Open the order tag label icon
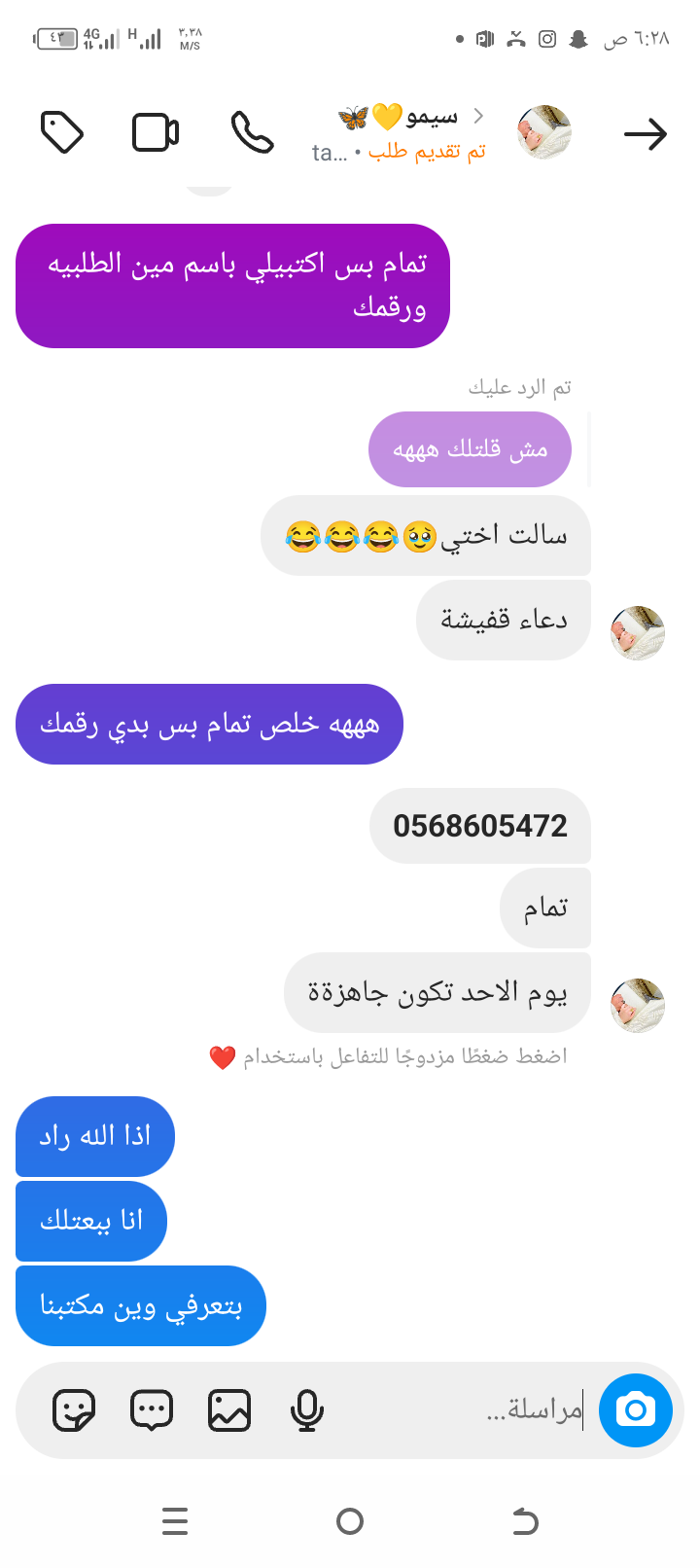Screen dimensions: 700x1568 point(62,133)
